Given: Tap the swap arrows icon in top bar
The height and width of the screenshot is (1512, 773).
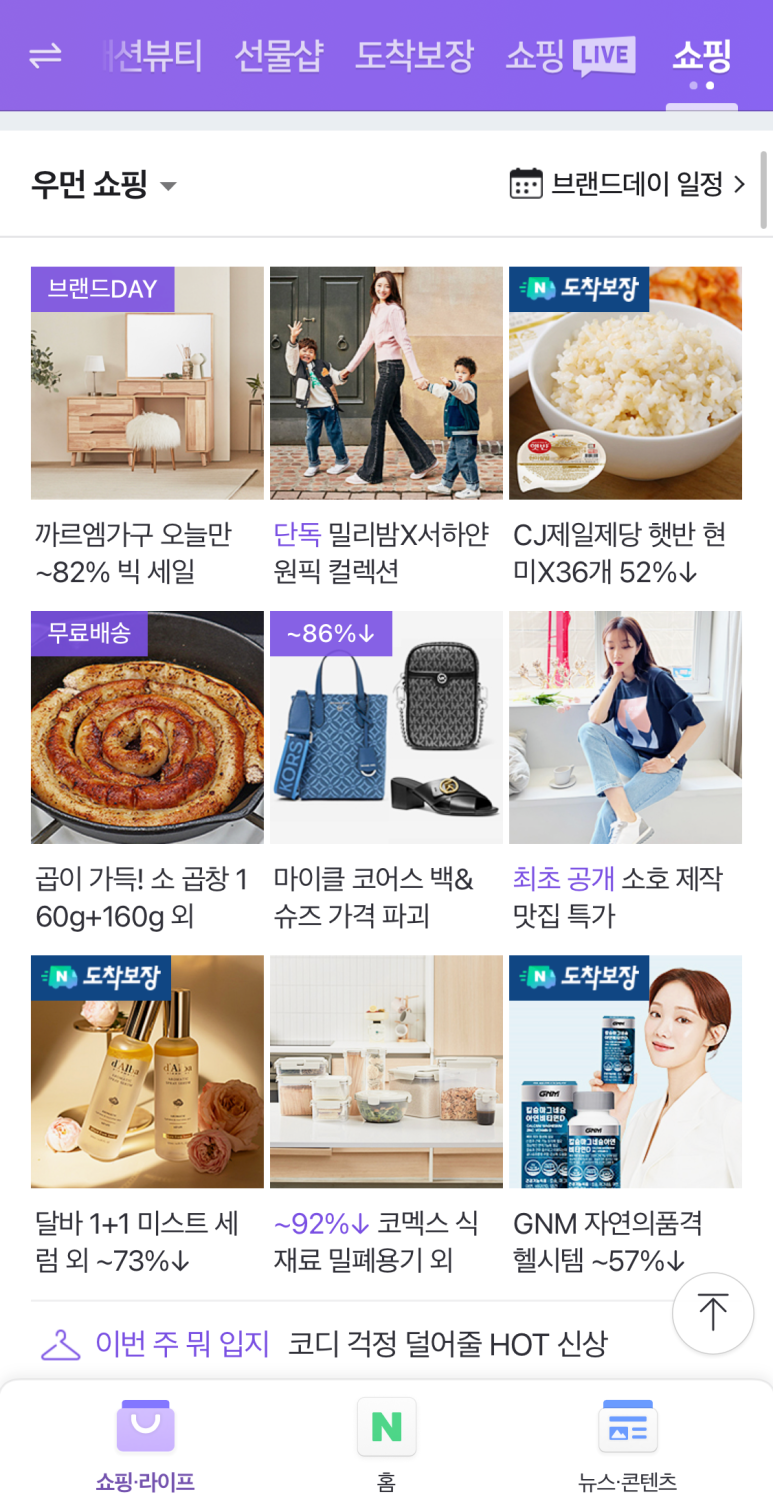Looking at the screenshot, I should pos(45,56).
